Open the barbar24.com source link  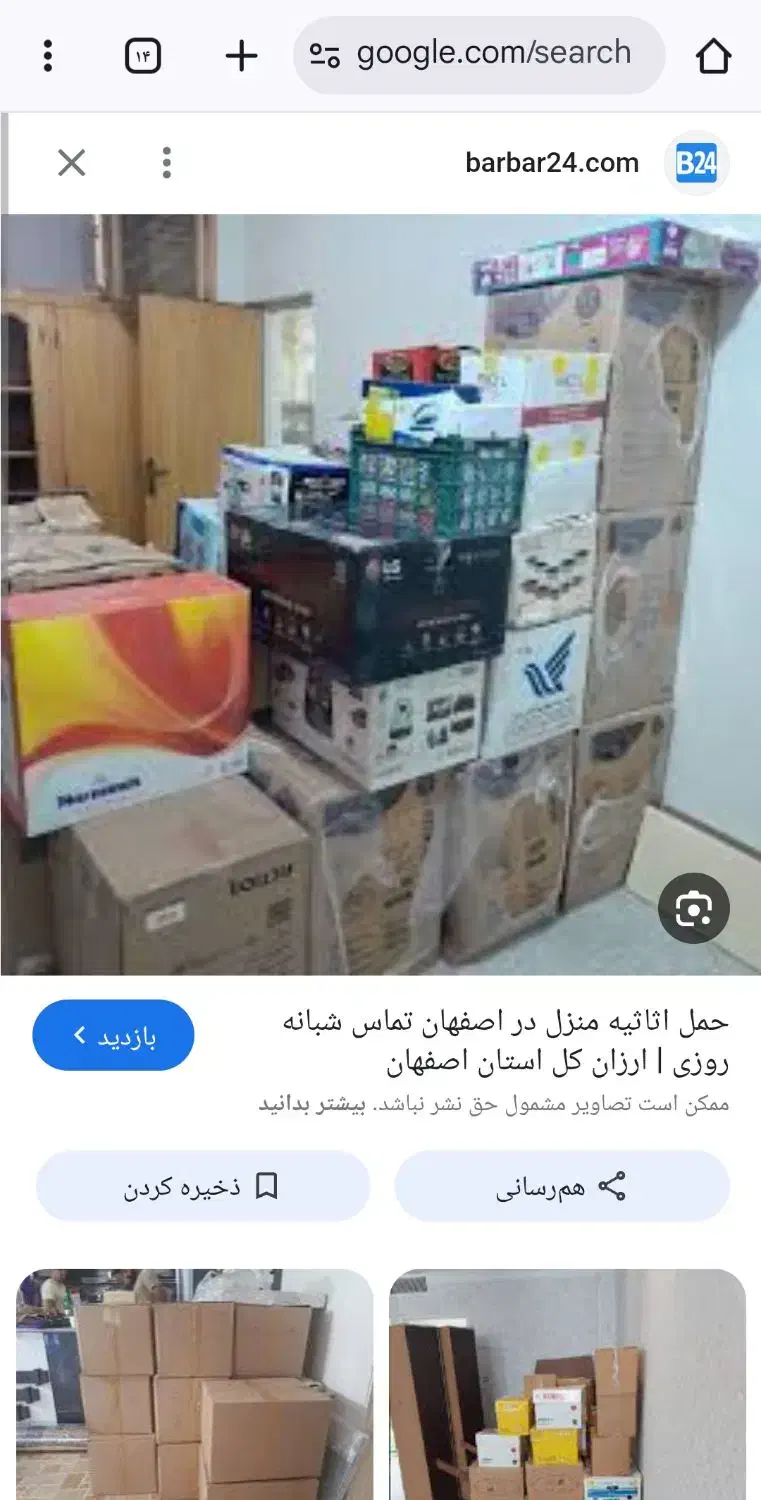[552, 162]
